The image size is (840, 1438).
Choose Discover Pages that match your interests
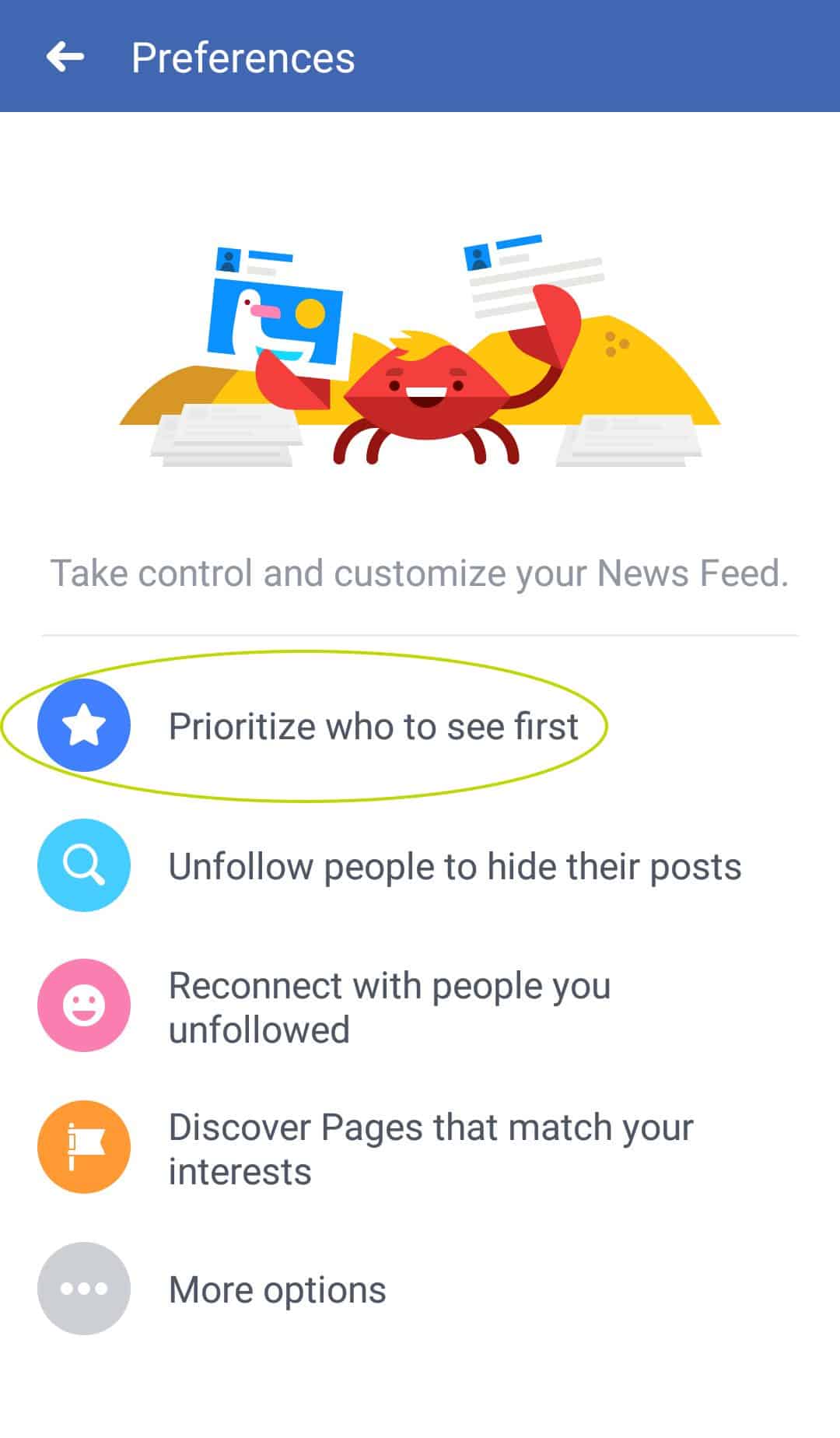tap(420, 1148)
